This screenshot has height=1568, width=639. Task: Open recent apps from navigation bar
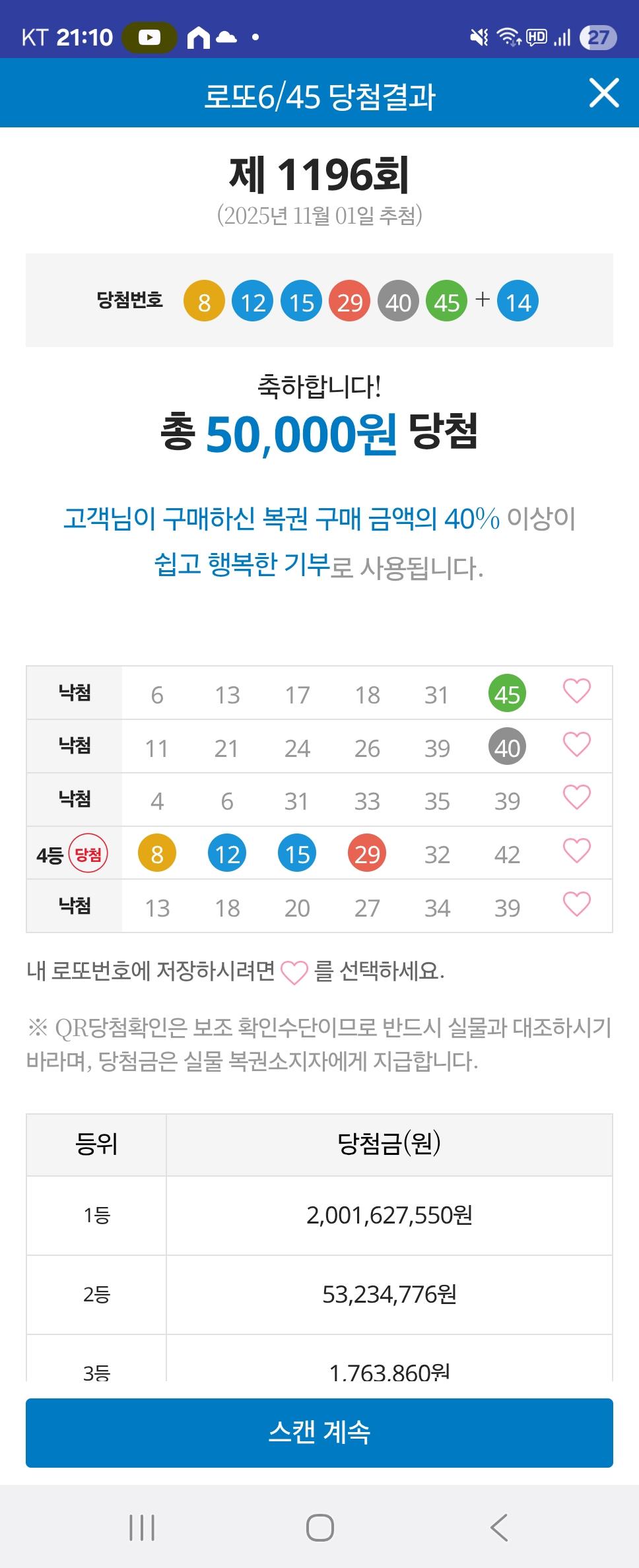142,1527
